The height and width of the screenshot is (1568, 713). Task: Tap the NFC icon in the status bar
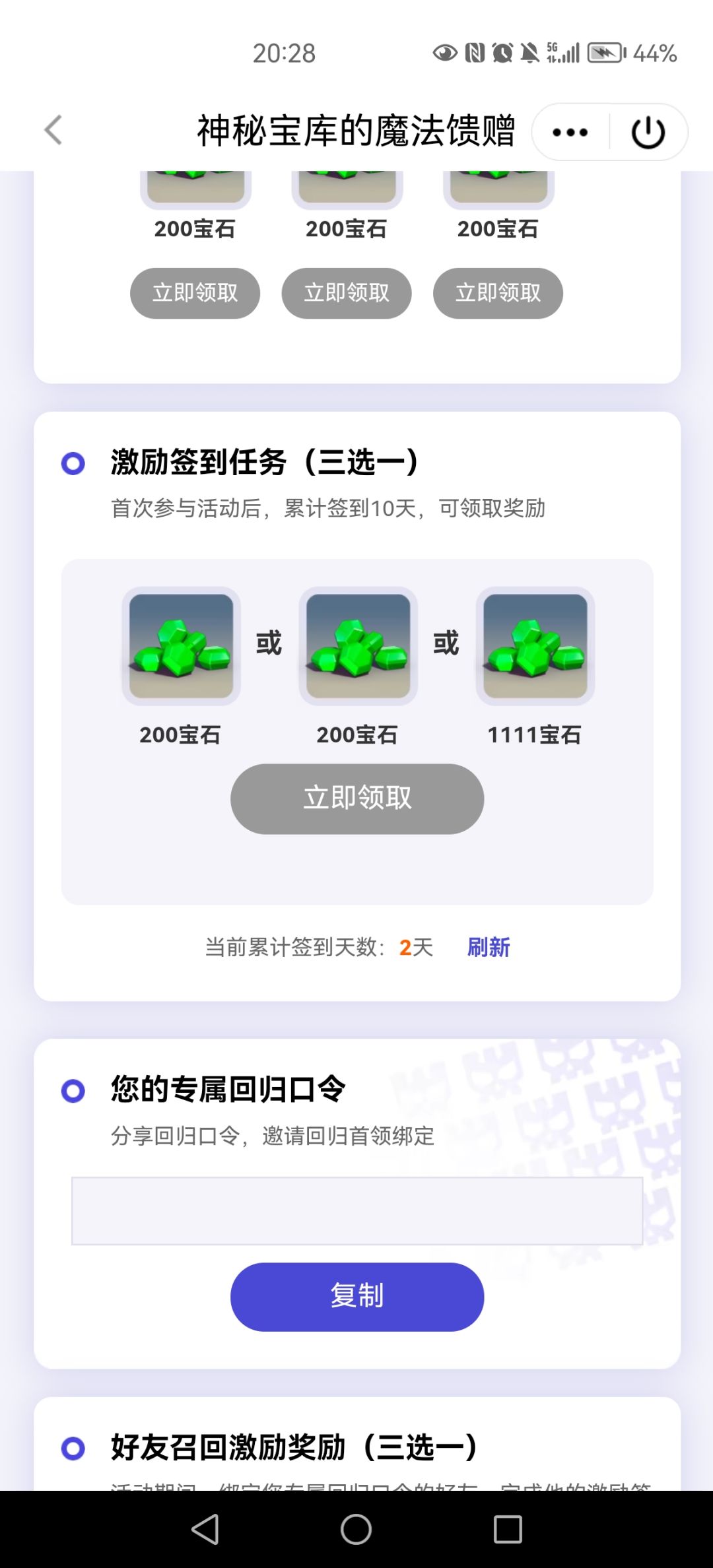[474, 53]
